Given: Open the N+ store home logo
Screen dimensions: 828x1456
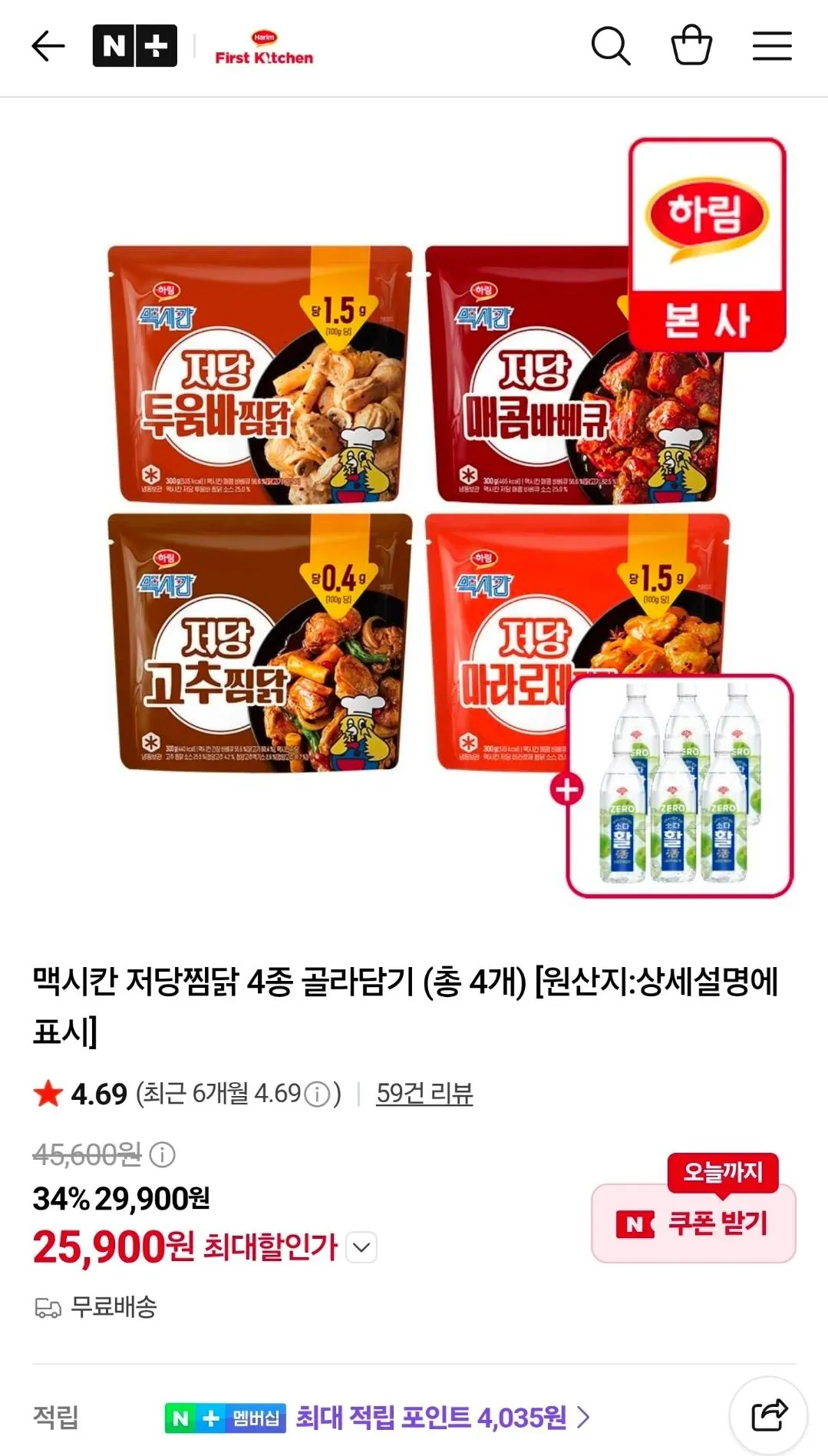Looking at the screenshot, I should pyautogui.click(x=135, y=46).
